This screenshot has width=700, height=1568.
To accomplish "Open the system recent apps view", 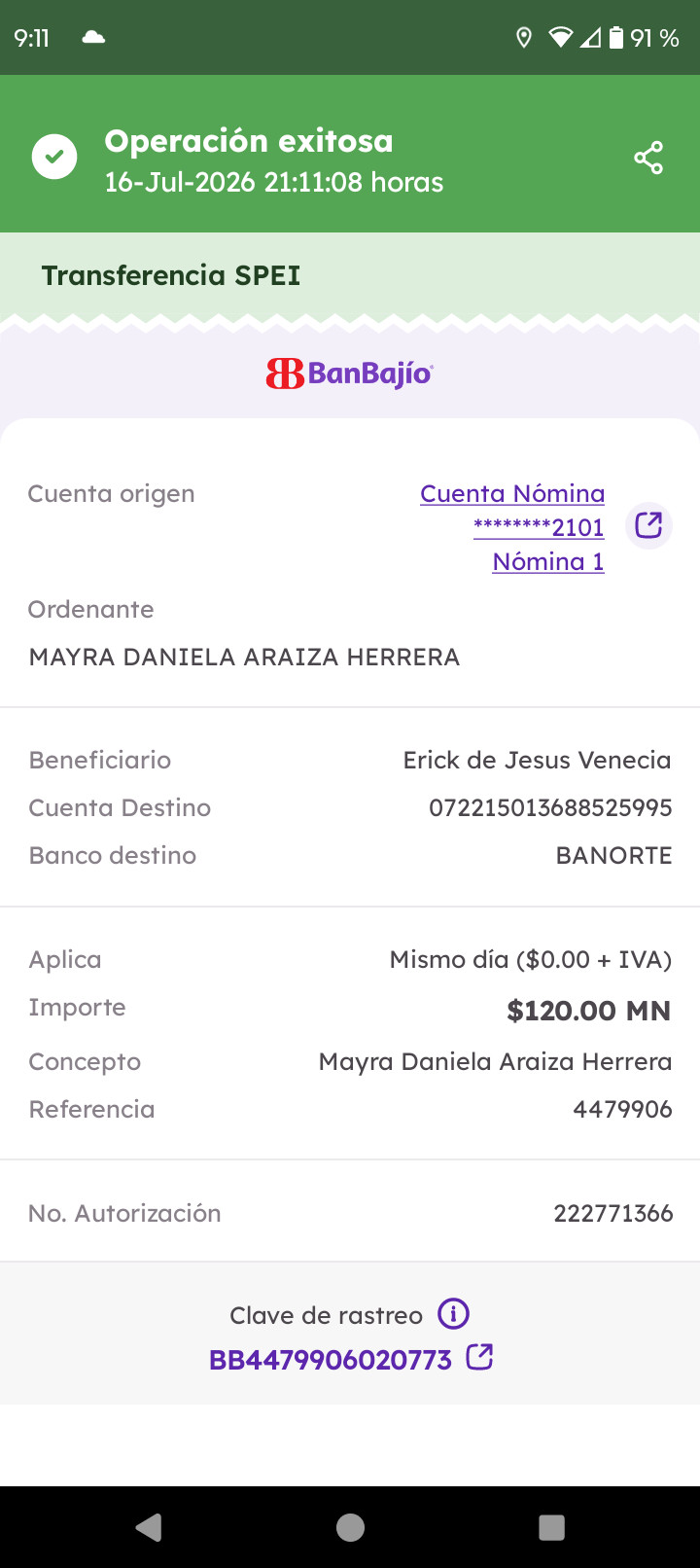I will click(x=551, y=1527).
